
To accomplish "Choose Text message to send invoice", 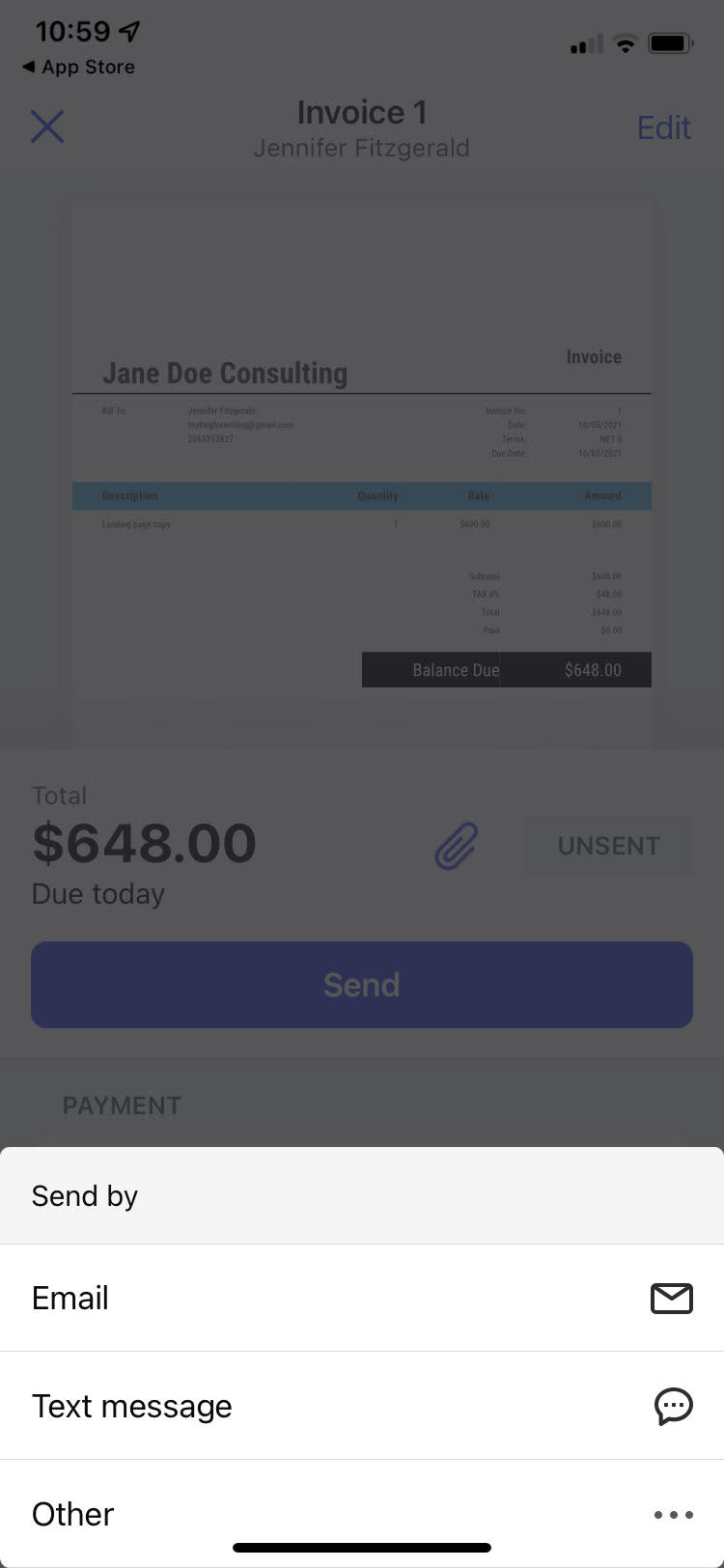I will point(361,1407).
